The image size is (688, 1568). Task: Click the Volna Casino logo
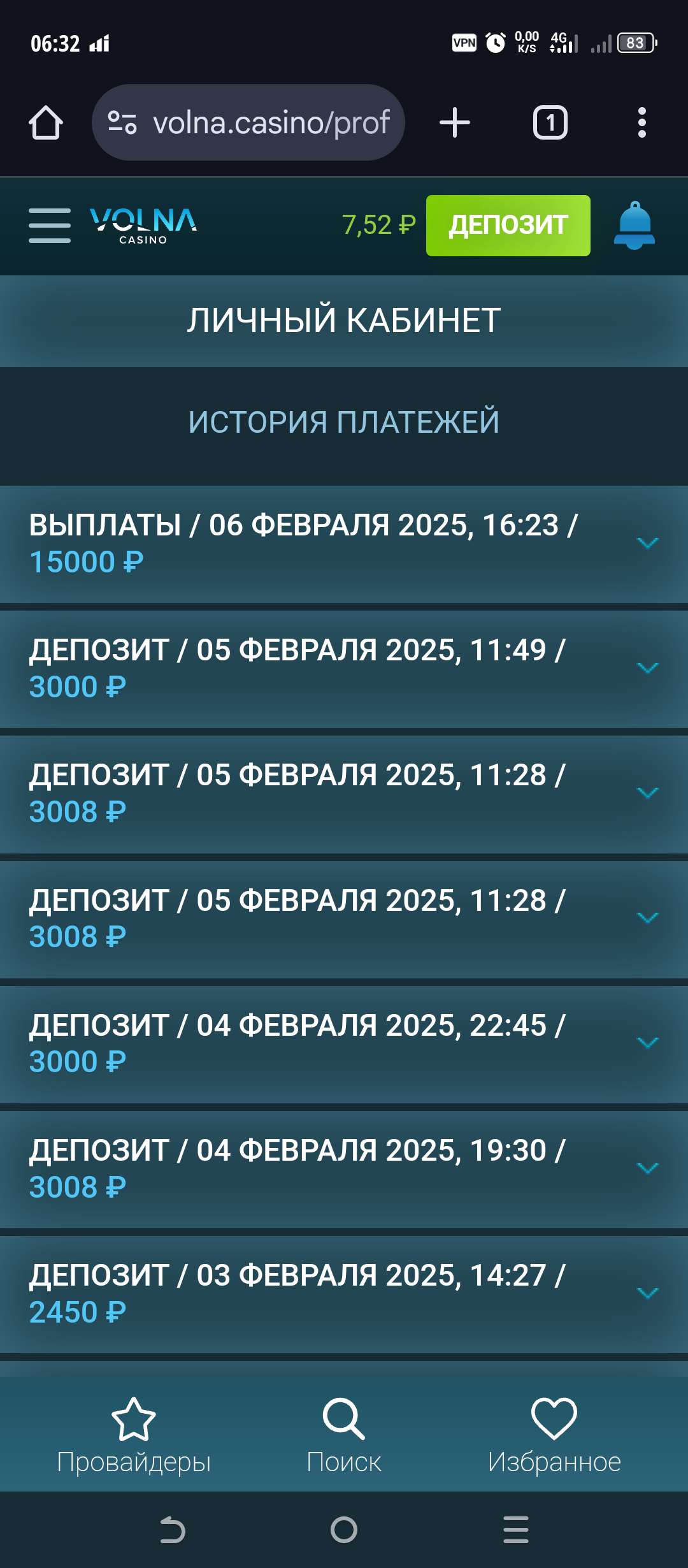coord(143,224)
